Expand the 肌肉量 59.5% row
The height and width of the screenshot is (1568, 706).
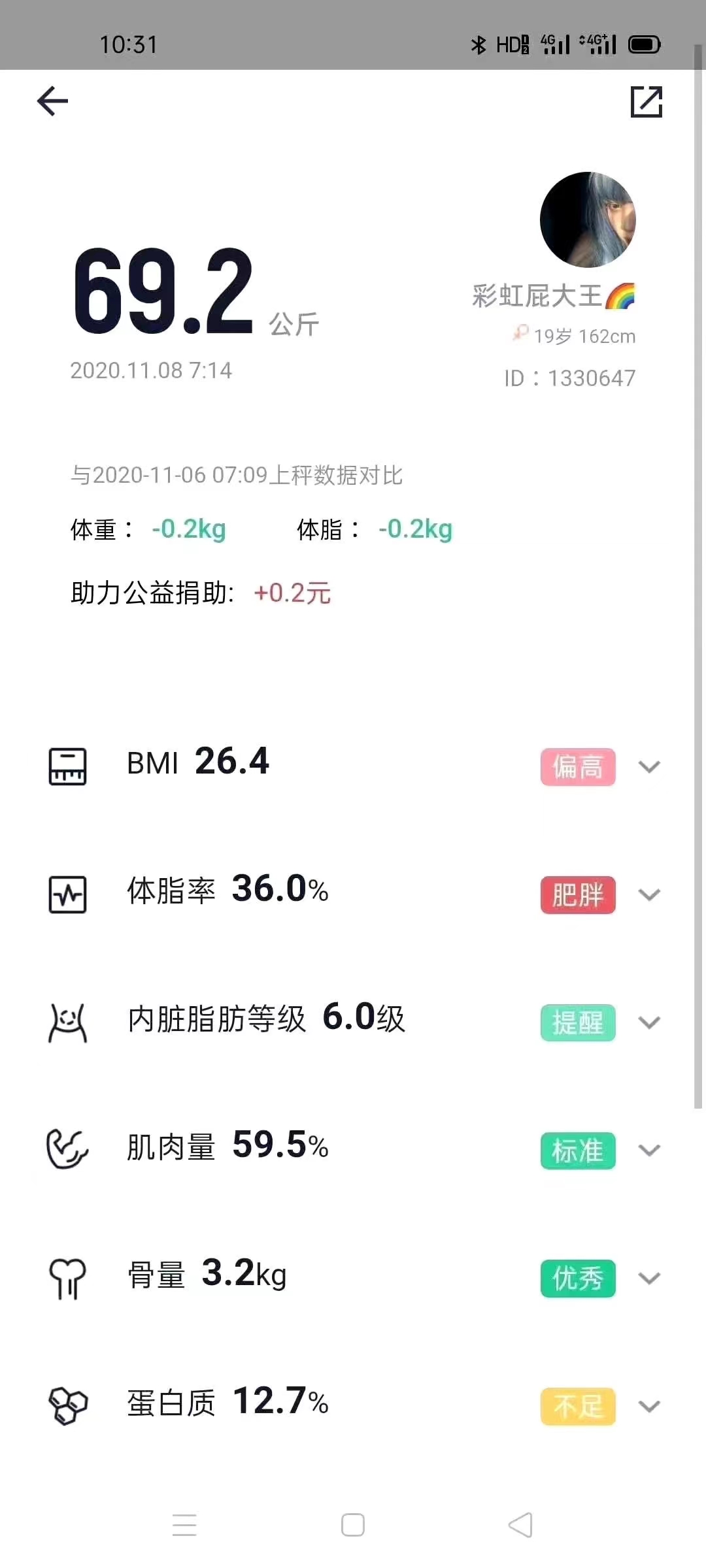coord(649,1151)
